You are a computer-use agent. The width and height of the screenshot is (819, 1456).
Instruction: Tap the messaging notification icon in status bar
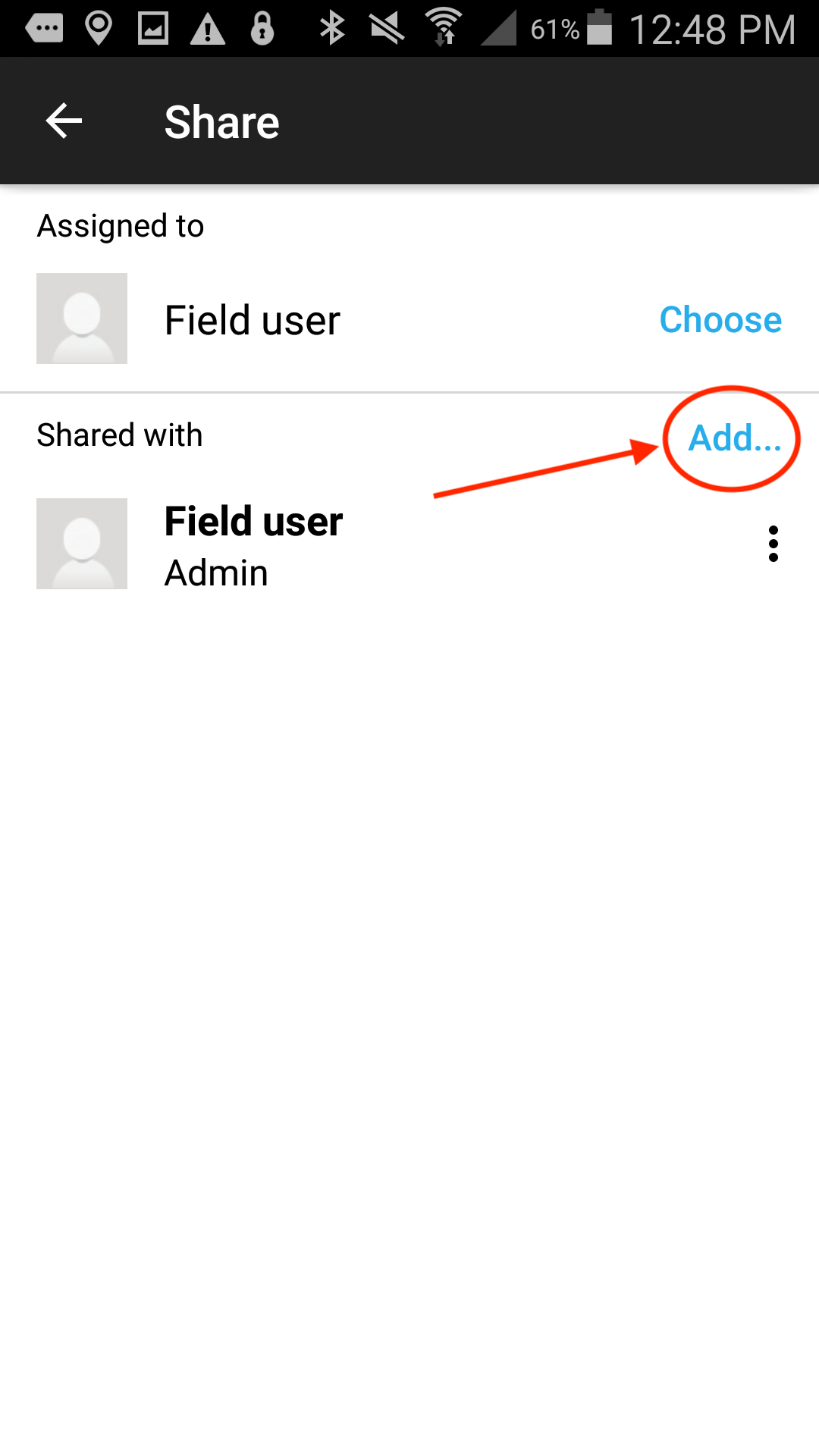[x=44, y=27]
